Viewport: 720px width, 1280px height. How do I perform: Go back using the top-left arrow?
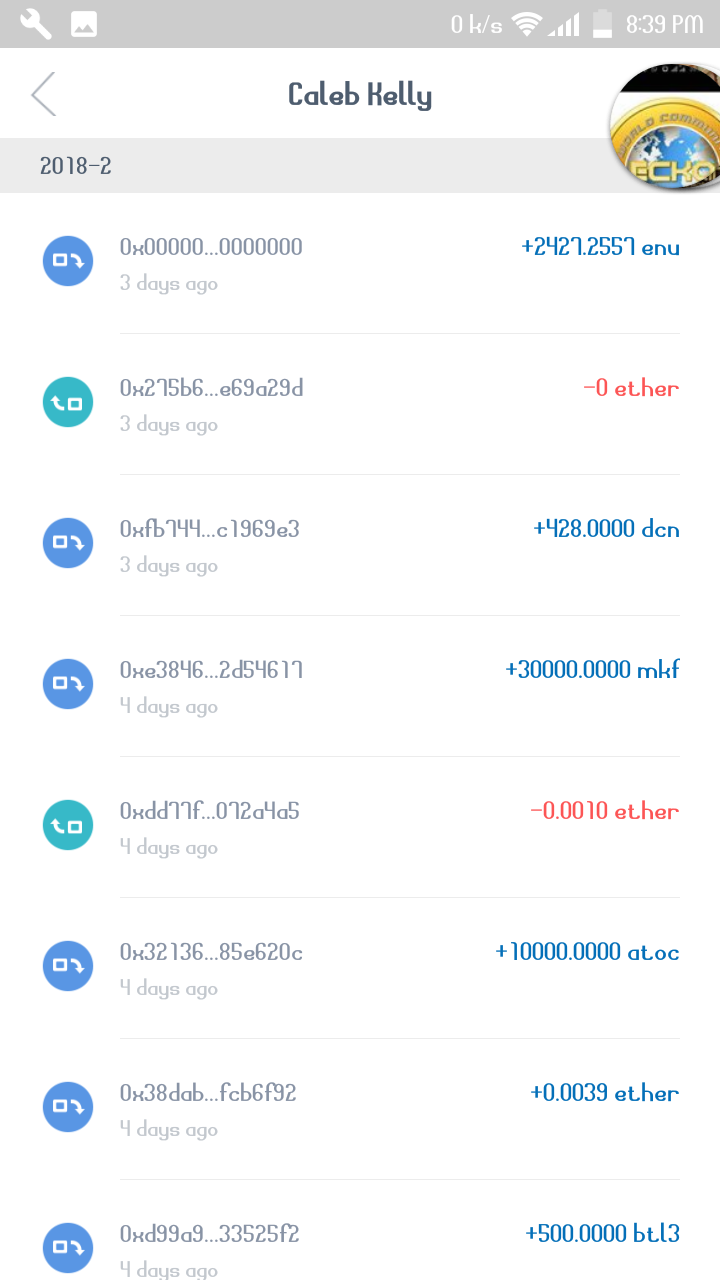click(43, 95)
